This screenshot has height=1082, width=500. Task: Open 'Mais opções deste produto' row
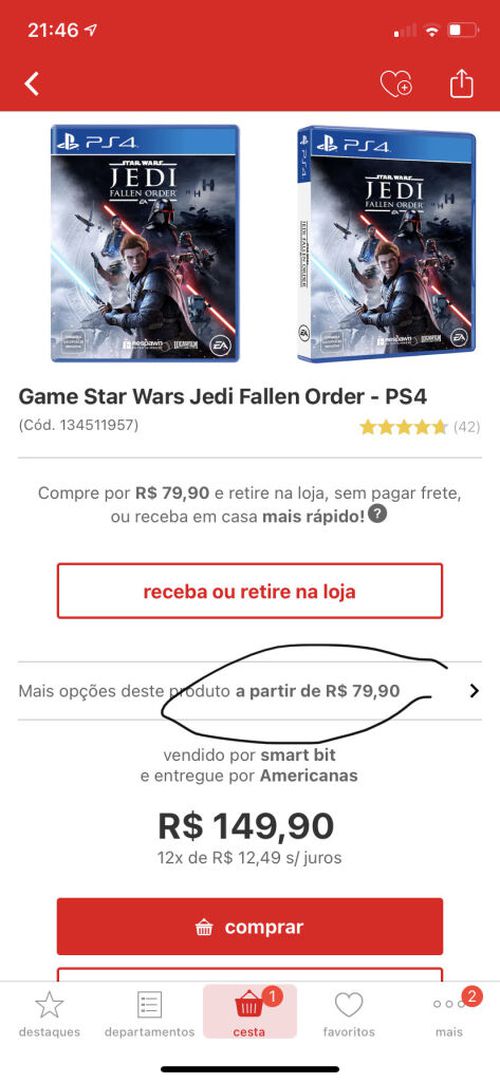click(250, 691)
